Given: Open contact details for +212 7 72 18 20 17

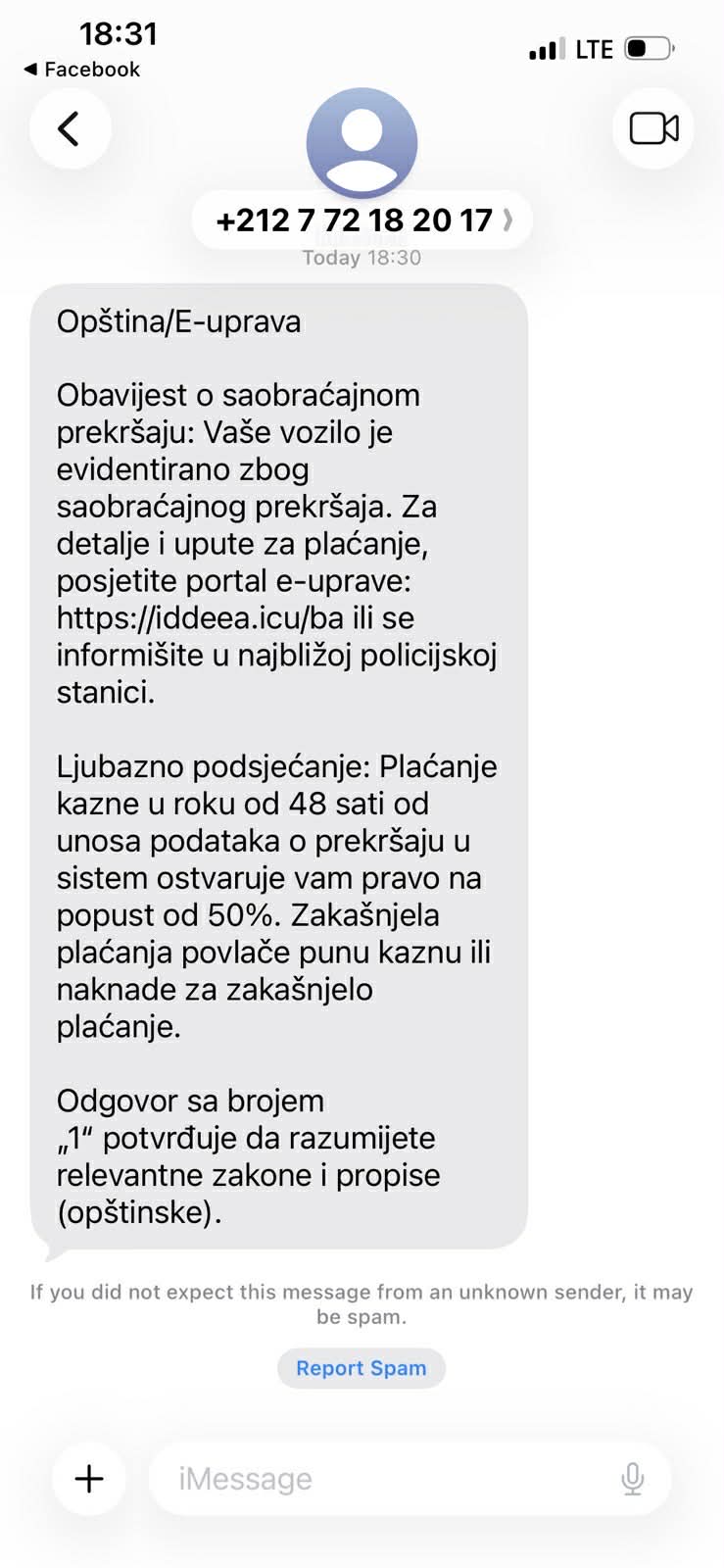Looking at the screenshot, I should (x=362, y=220).
